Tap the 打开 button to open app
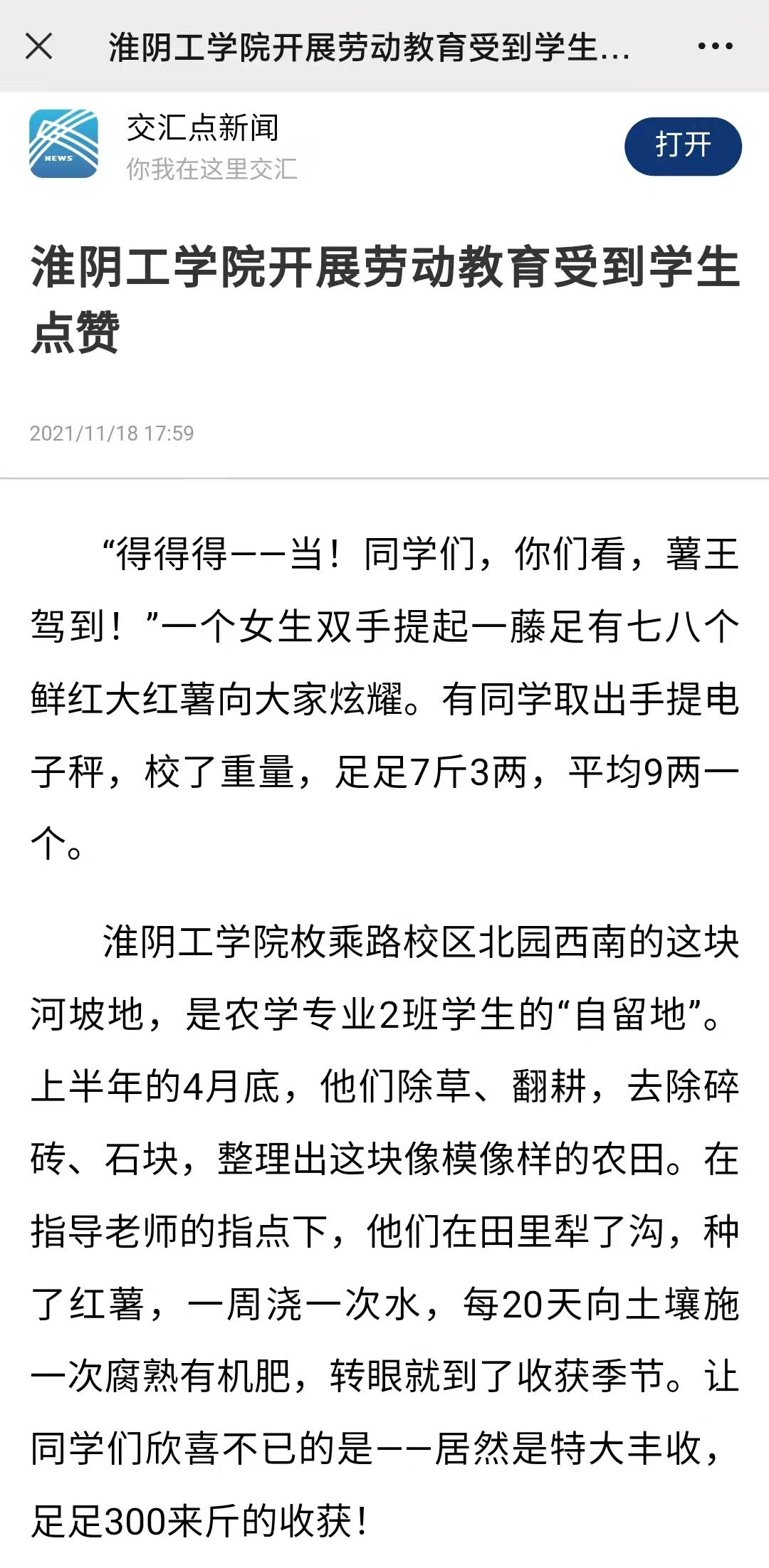 point(682,146)
